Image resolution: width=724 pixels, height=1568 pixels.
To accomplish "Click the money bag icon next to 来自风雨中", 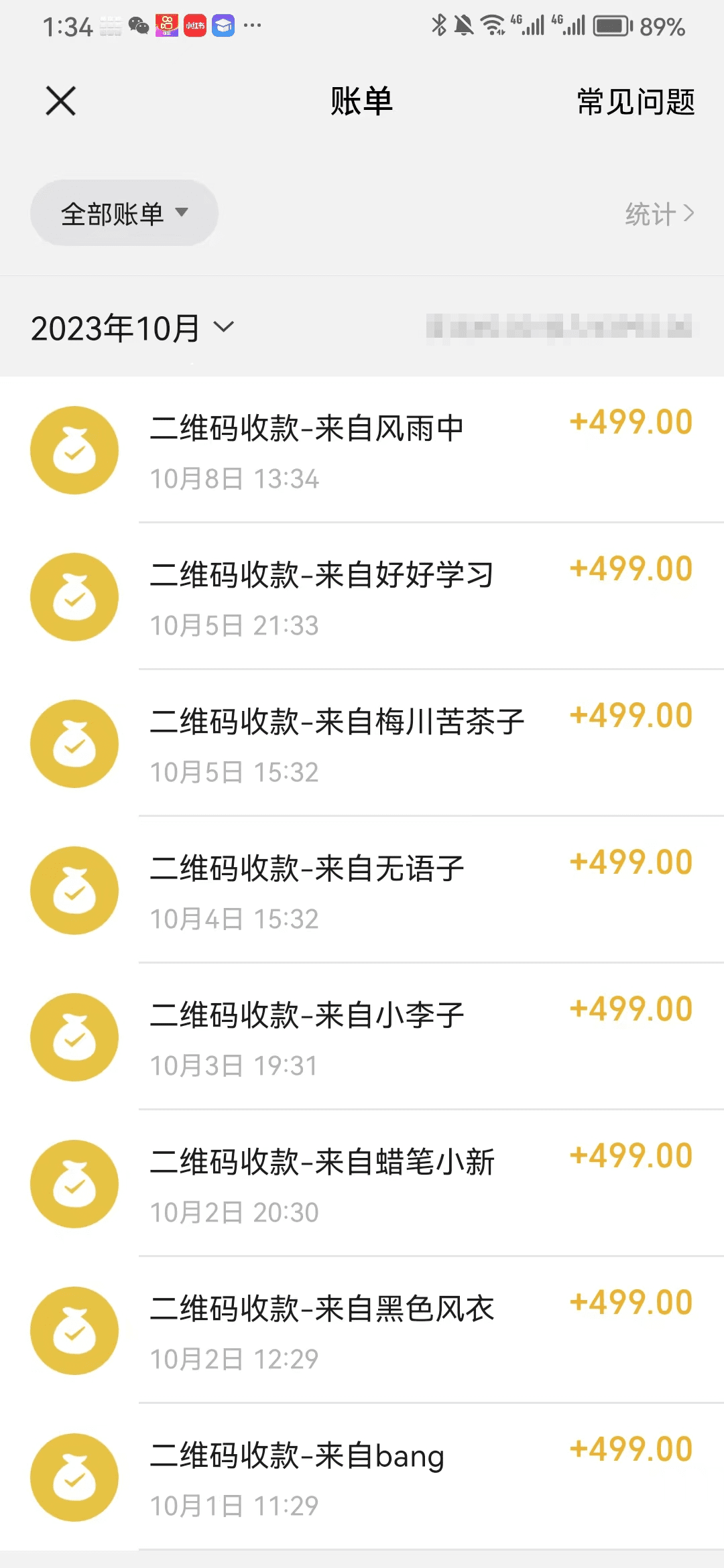I will pyautogui.click(x=74, y=450).
